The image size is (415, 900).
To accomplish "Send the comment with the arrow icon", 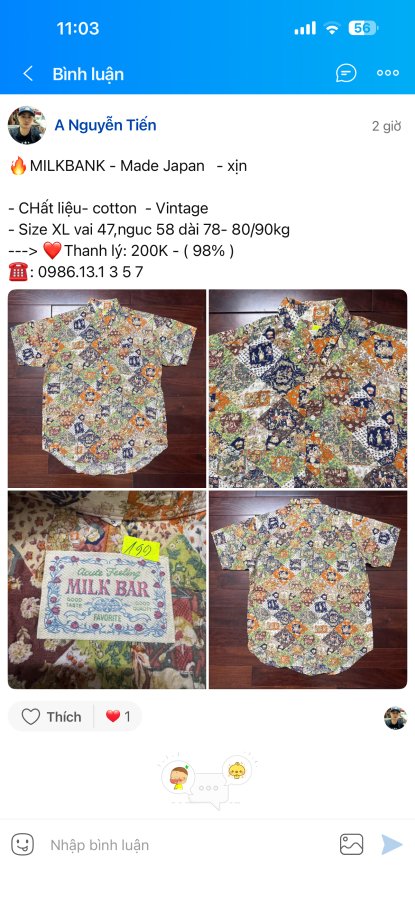I will [392, 844].
